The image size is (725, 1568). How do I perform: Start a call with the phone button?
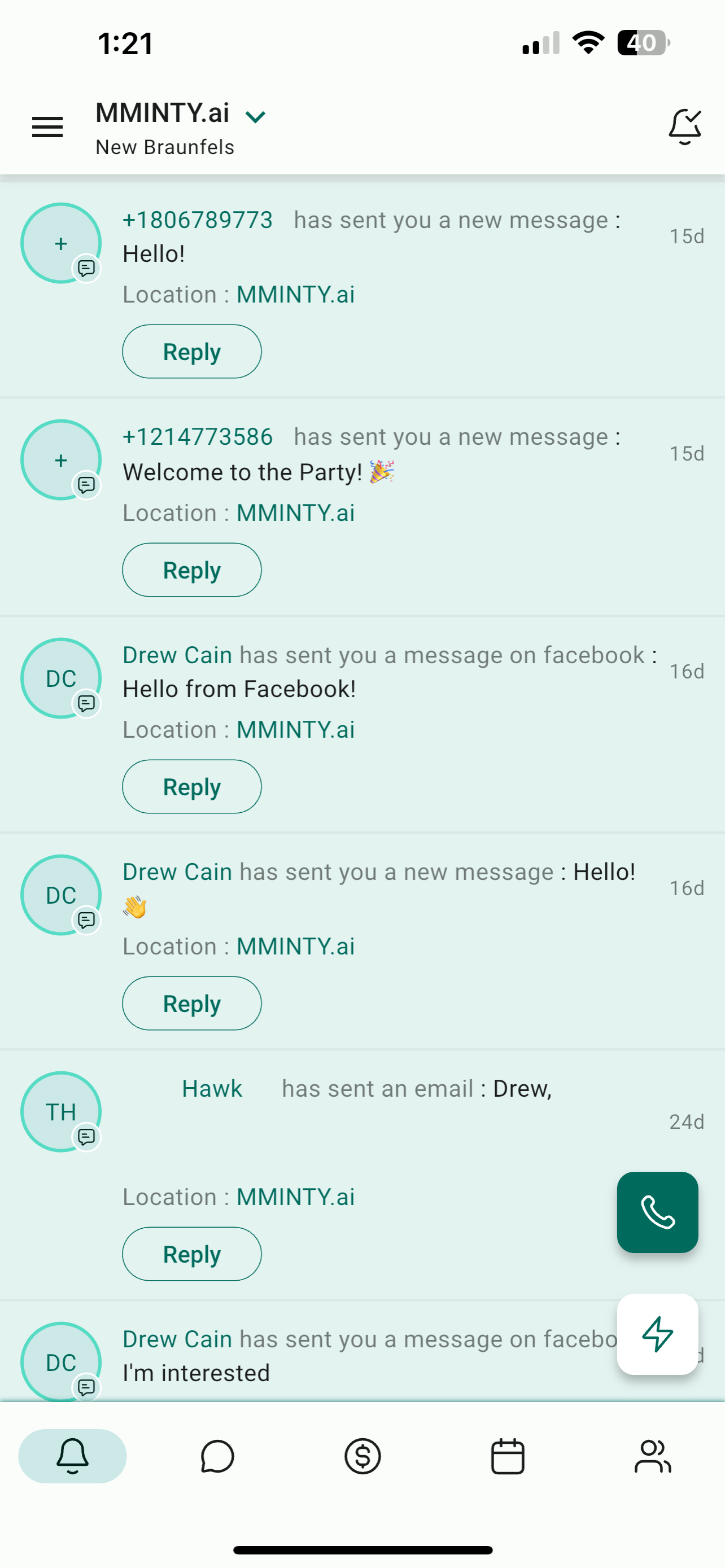tap(657, 1212)
